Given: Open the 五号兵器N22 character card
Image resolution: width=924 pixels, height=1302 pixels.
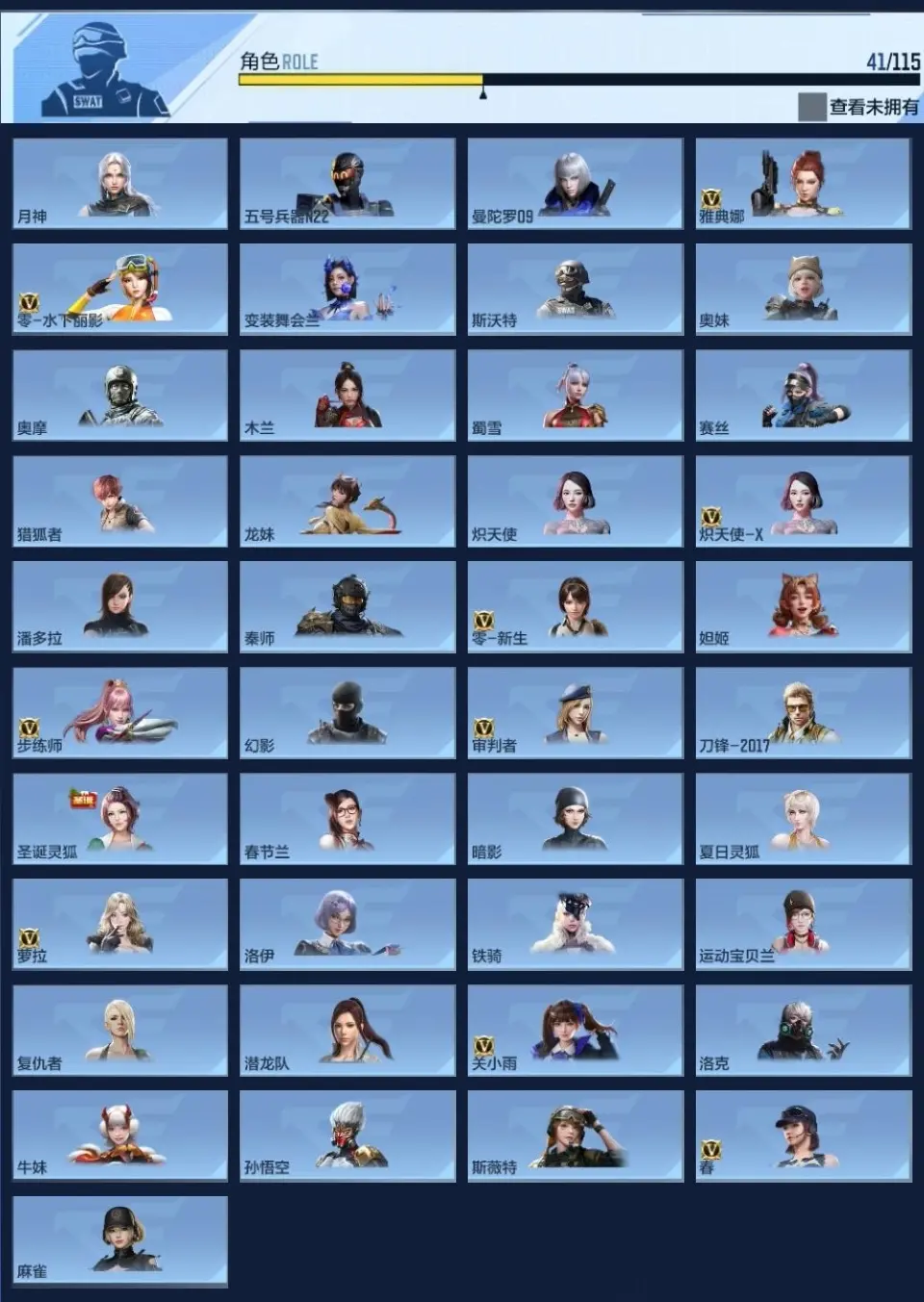Looking at the screenshot, I should [x=347, y=184].
